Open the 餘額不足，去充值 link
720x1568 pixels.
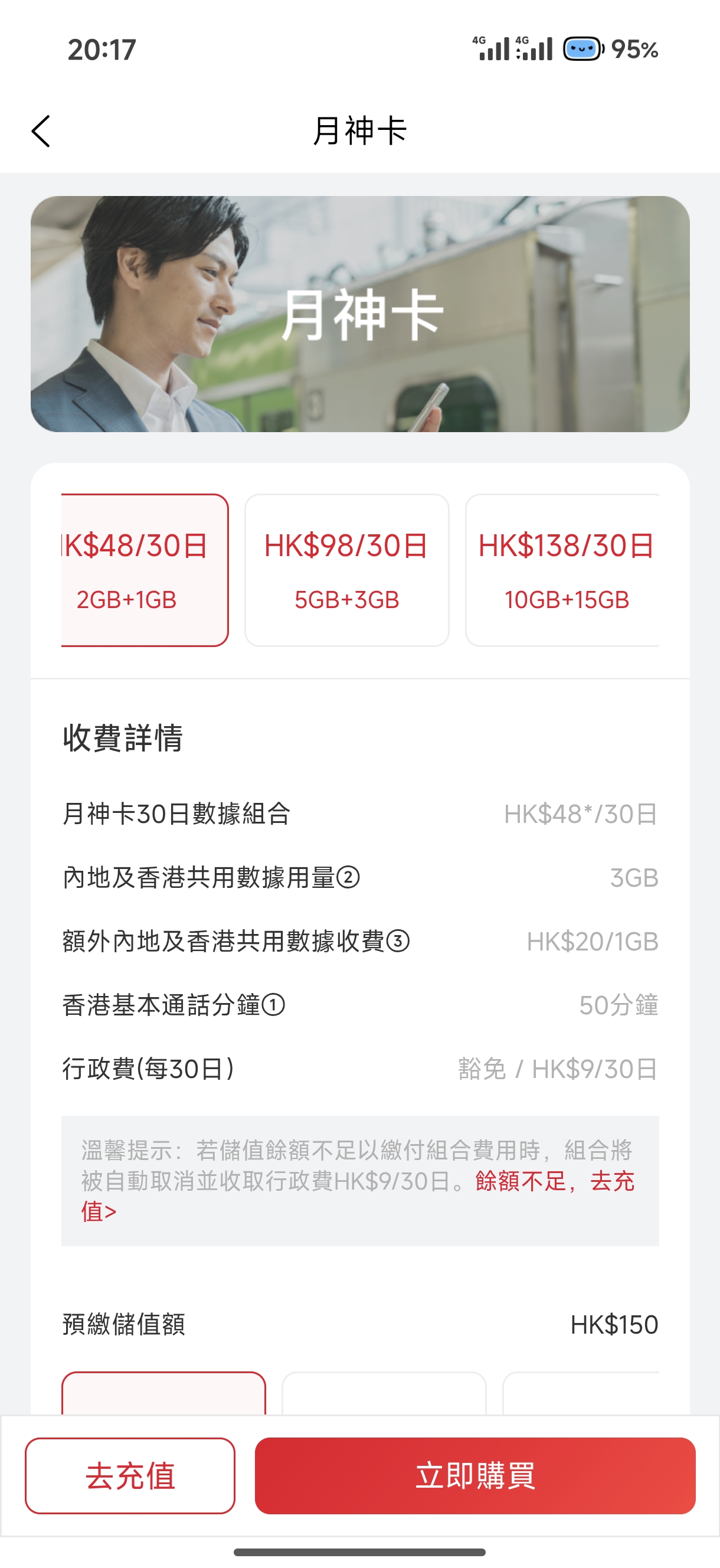click(554, 1181)
